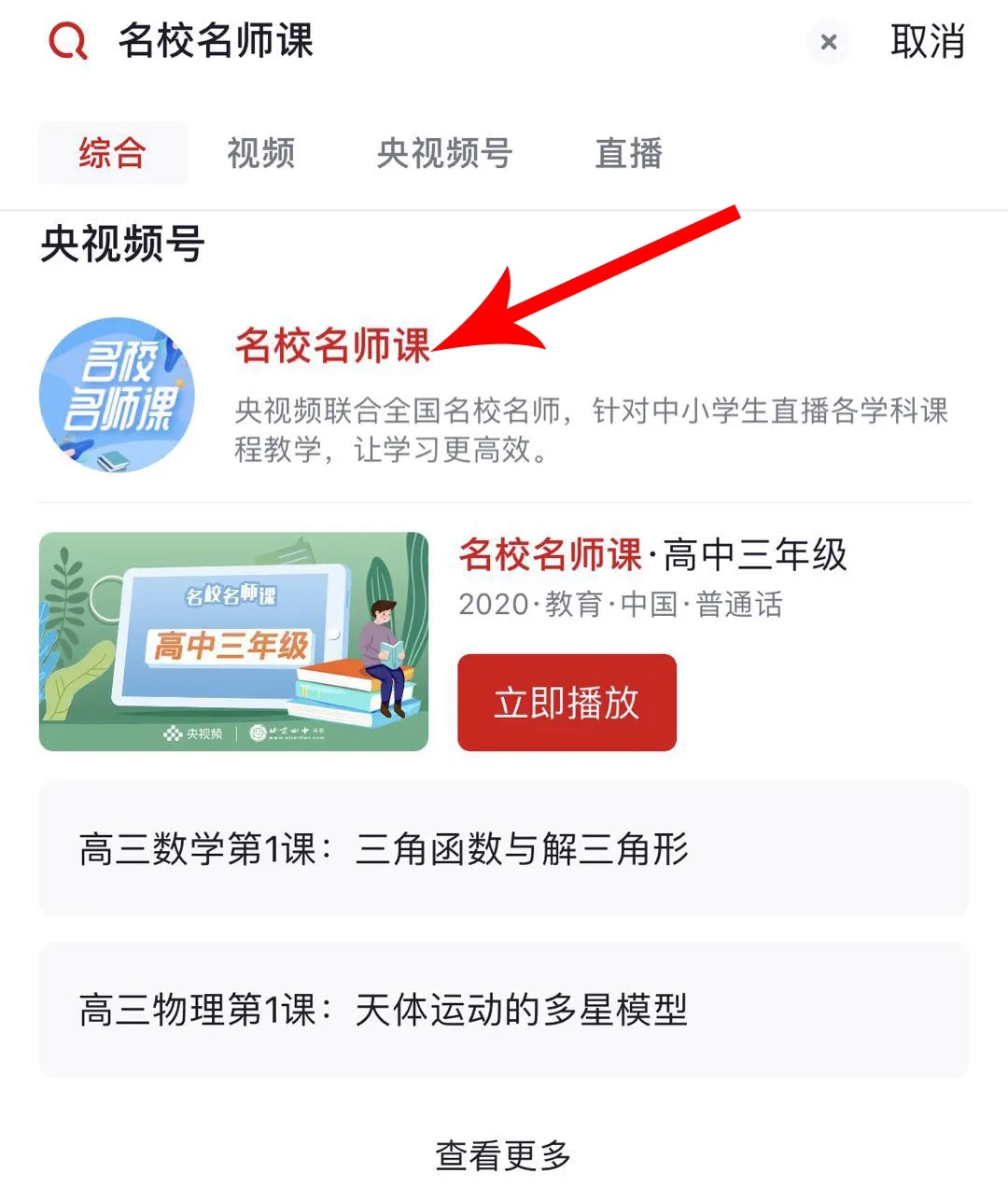Clear the search text with the X icon

coord(828,42)
